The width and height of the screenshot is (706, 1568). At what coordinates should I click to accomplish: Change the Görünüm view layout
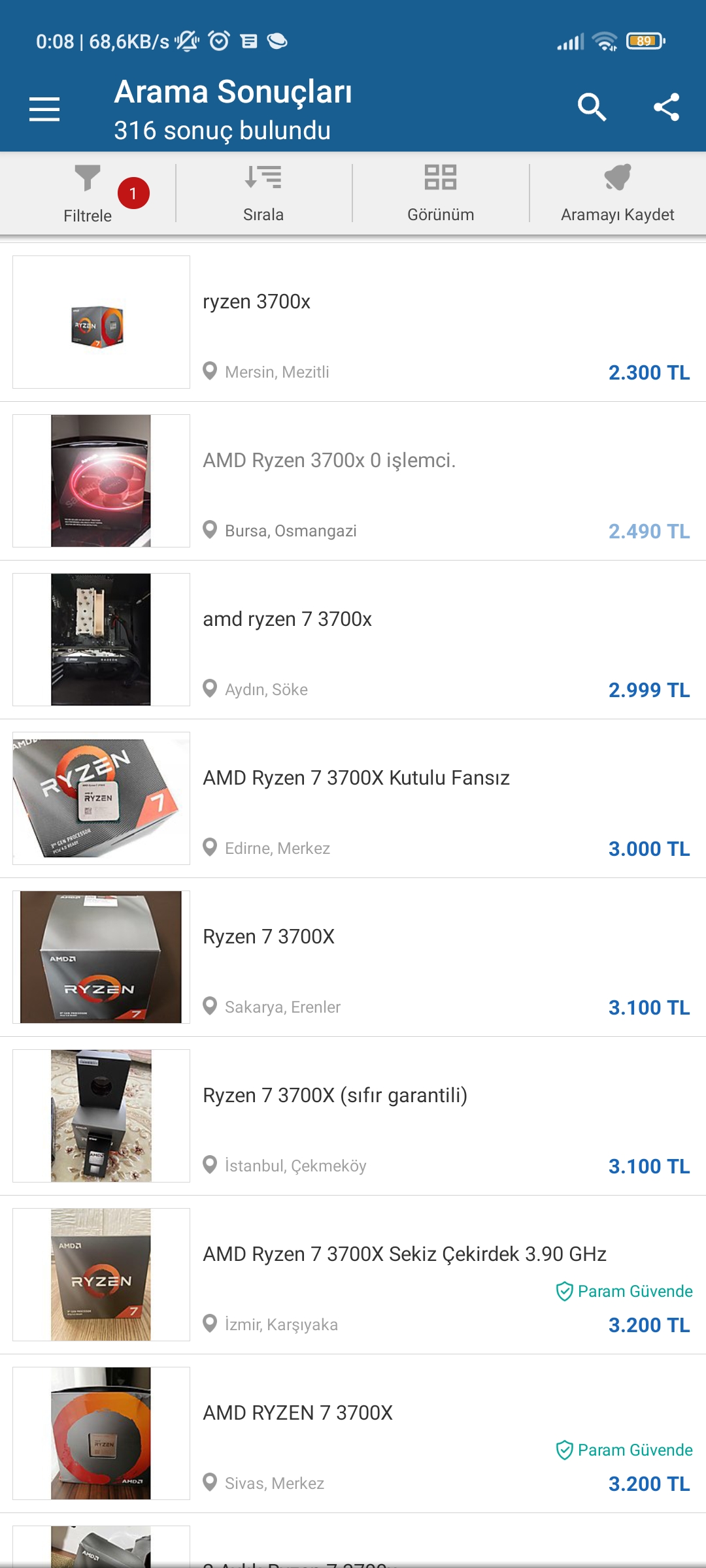pyautogui.click(x=441, y=194)
